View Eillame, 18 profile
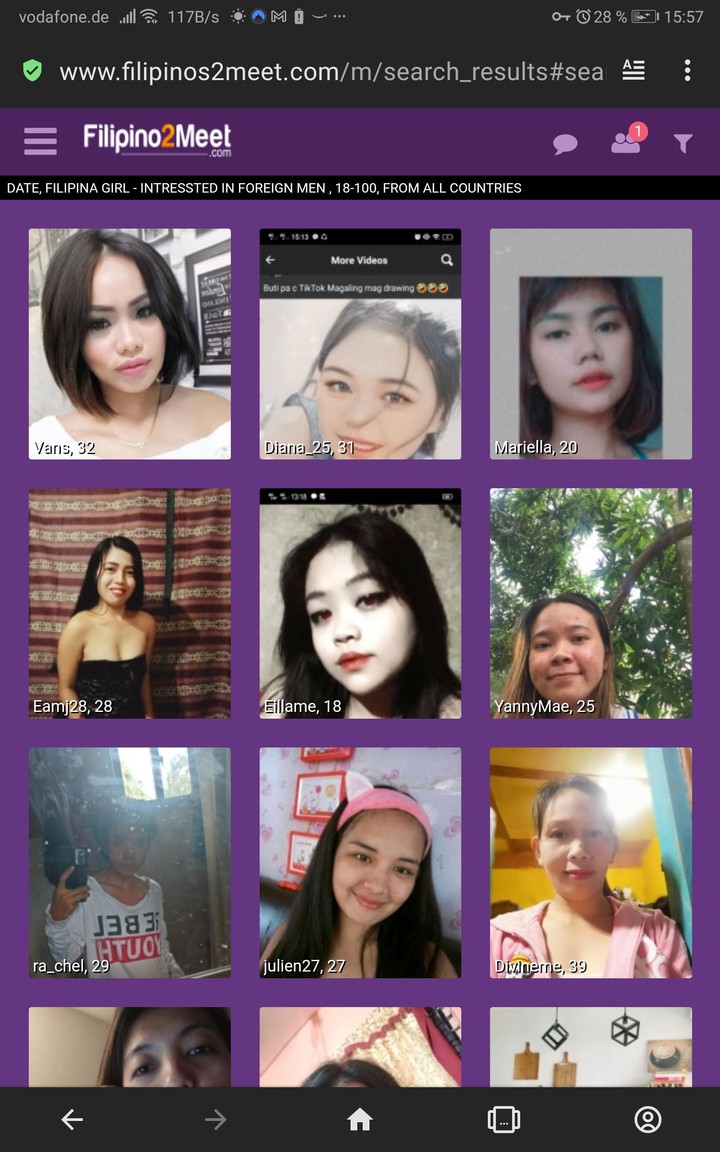This screenshot has width=720, height=1152. (360, 603)
